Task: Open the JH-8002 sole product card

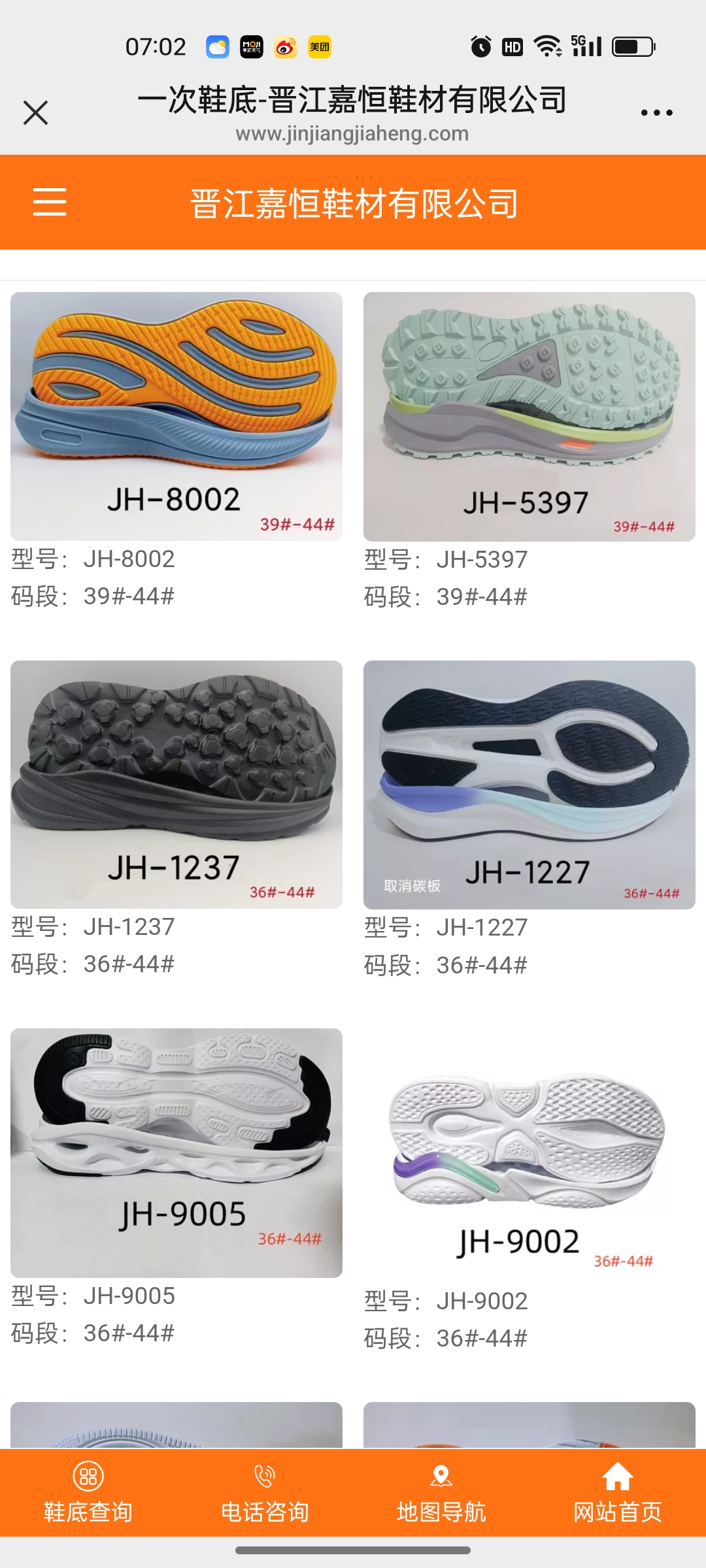Action: tap(176, 416)
